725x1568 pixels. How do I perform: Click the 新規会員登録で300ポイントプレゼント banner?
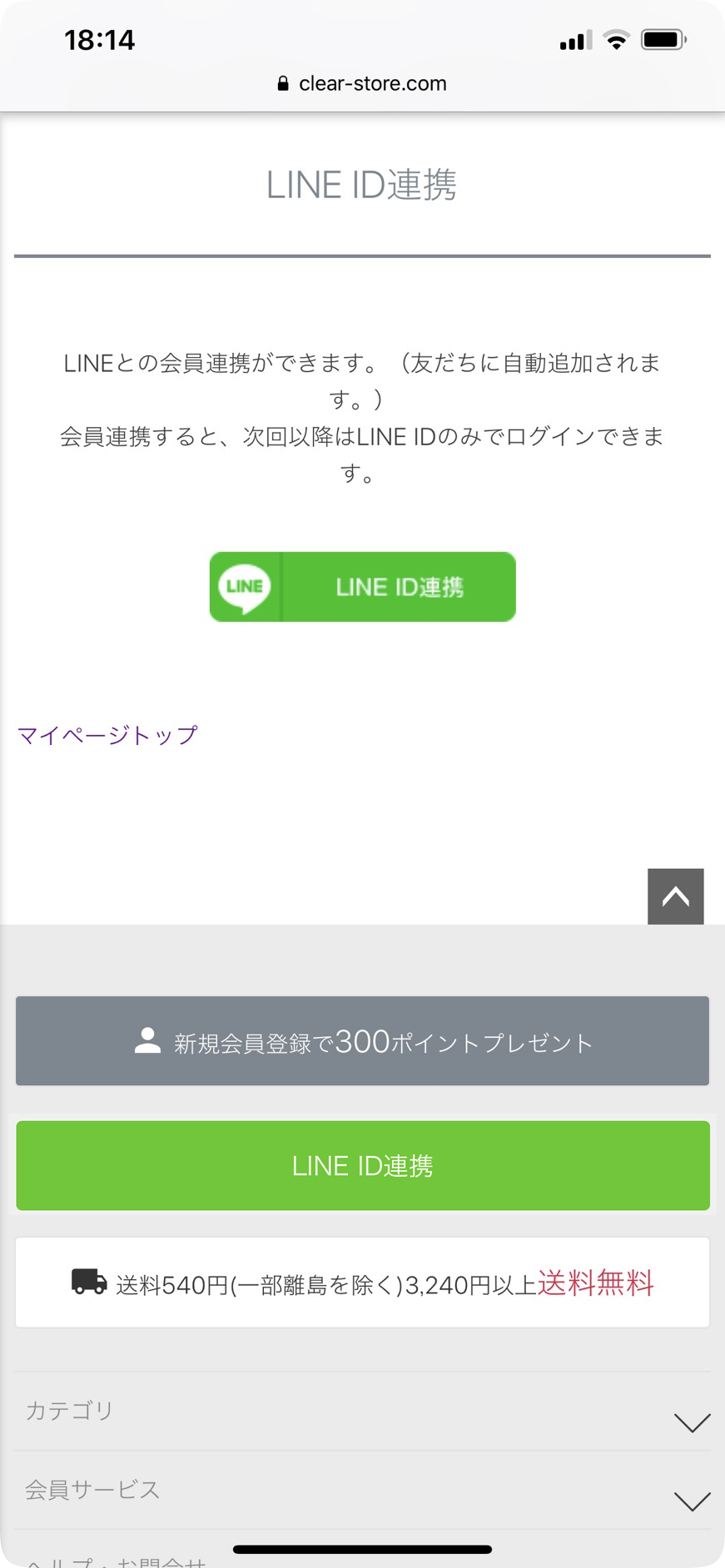pyautogui.click(x=362, y=1040)
